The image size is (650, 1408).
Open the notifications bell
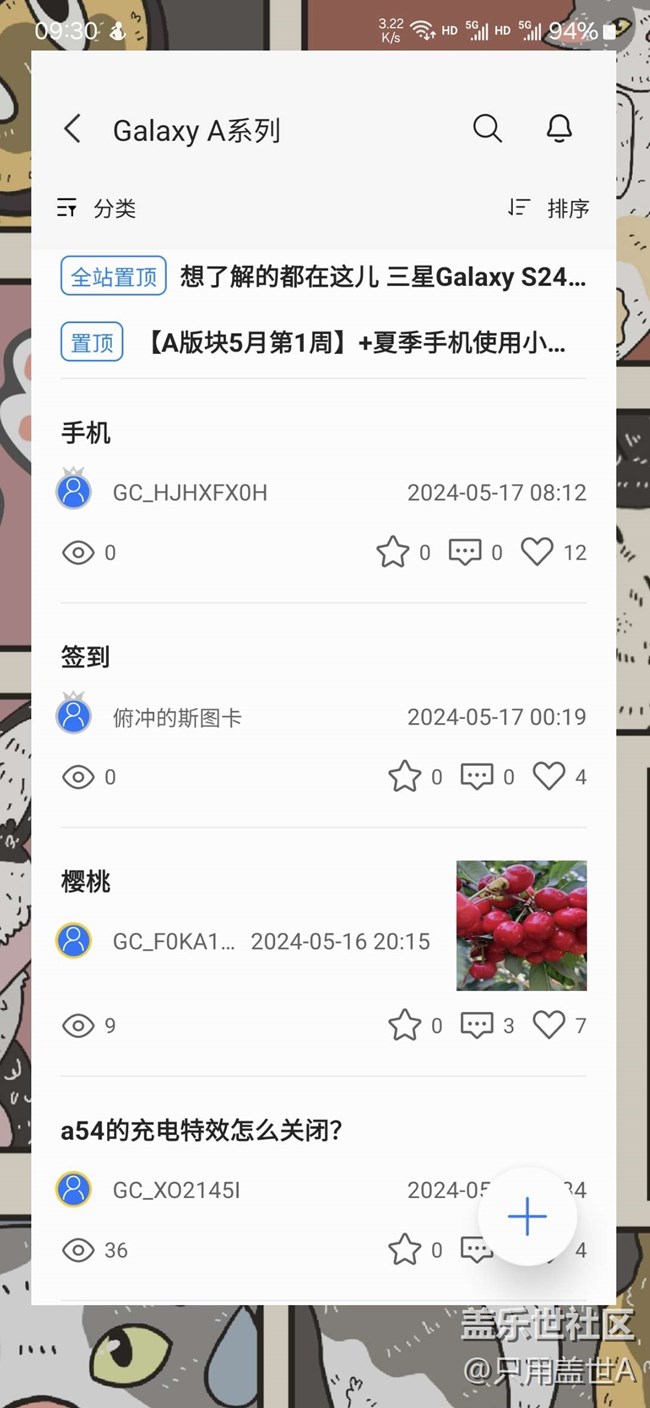559,128
